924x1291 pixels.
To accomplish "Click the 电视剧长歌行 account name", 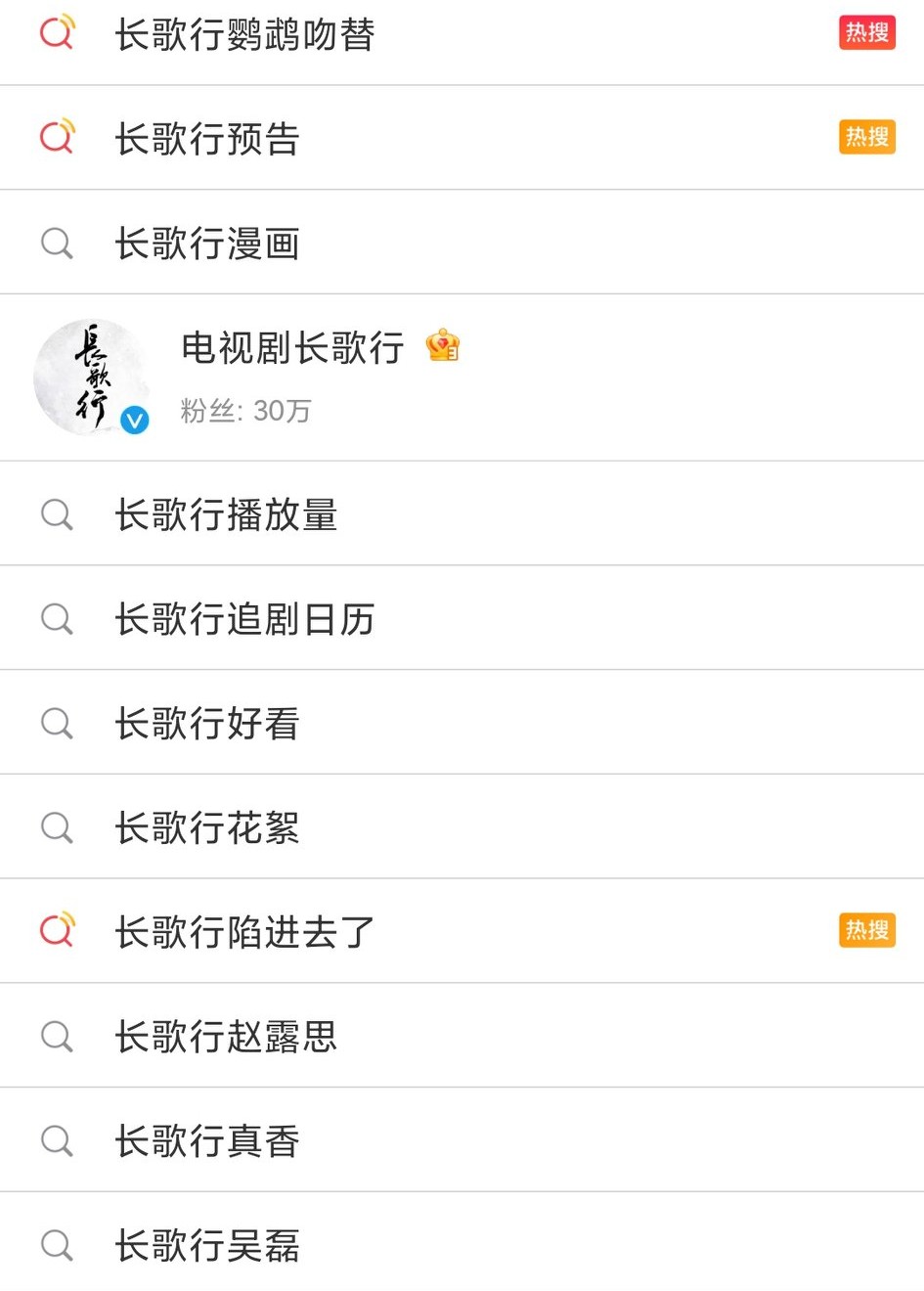I will click(293, 348).
